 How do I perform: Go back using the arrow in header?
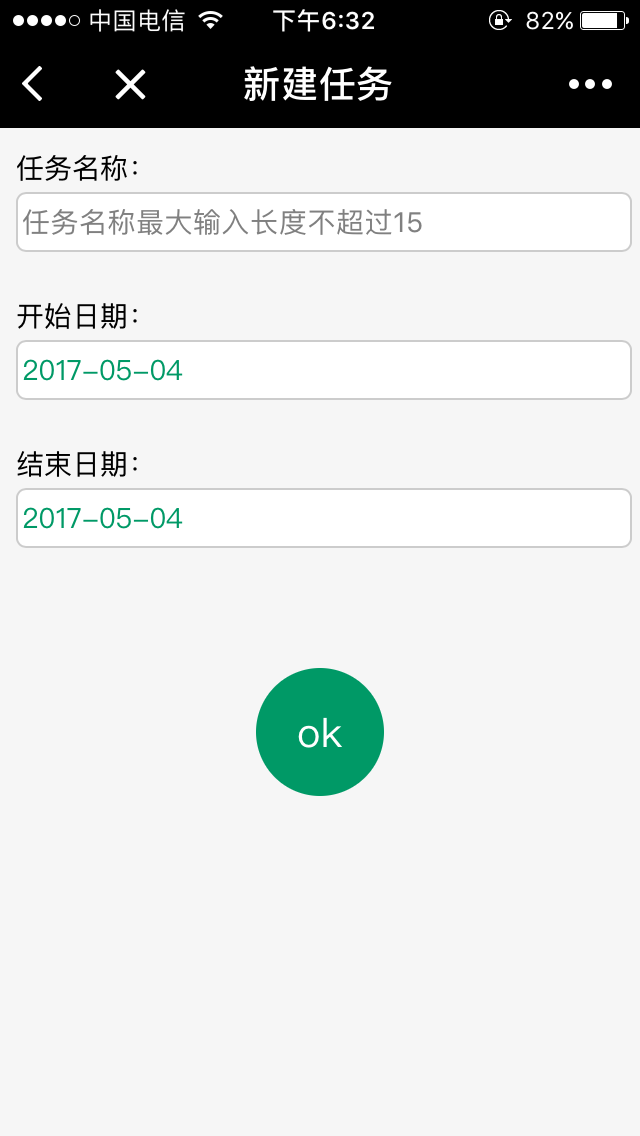point(33,84)
